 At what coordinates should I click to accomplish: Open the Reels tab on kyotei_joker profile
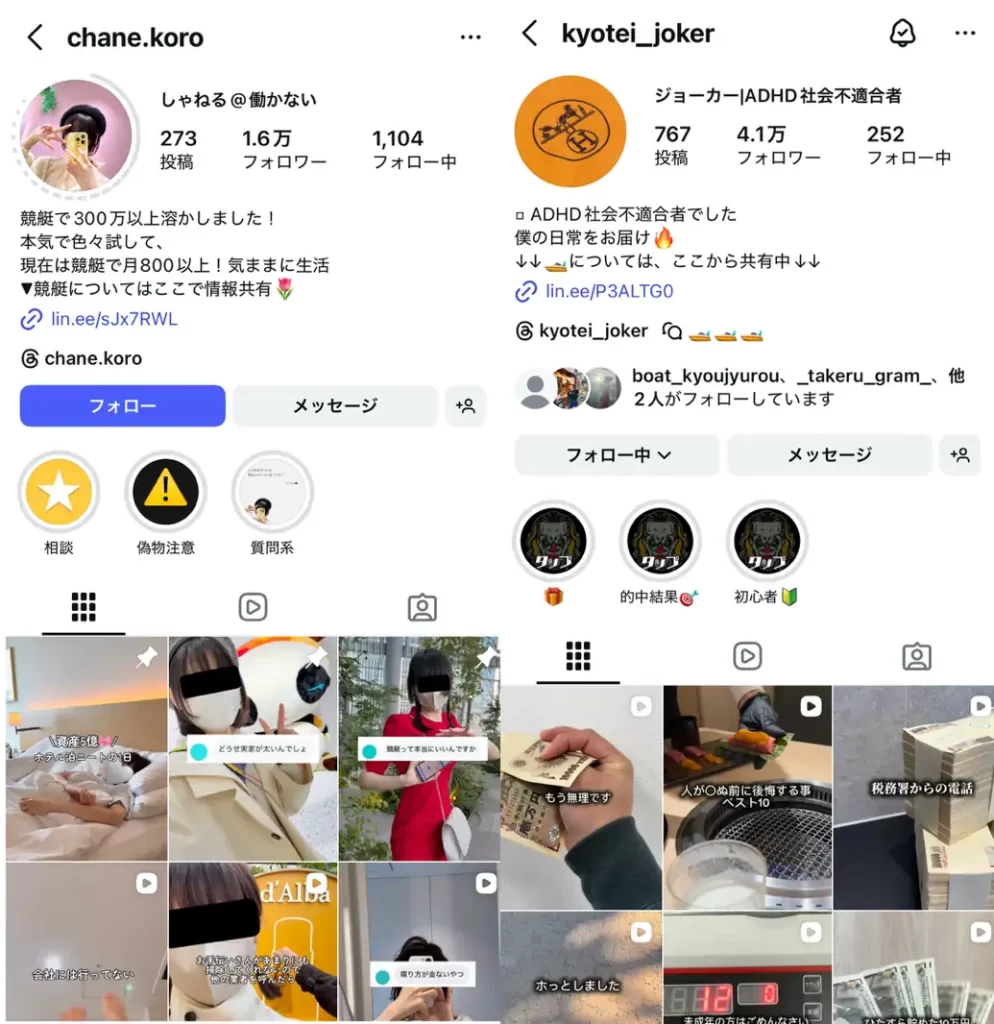pos(747,657)
